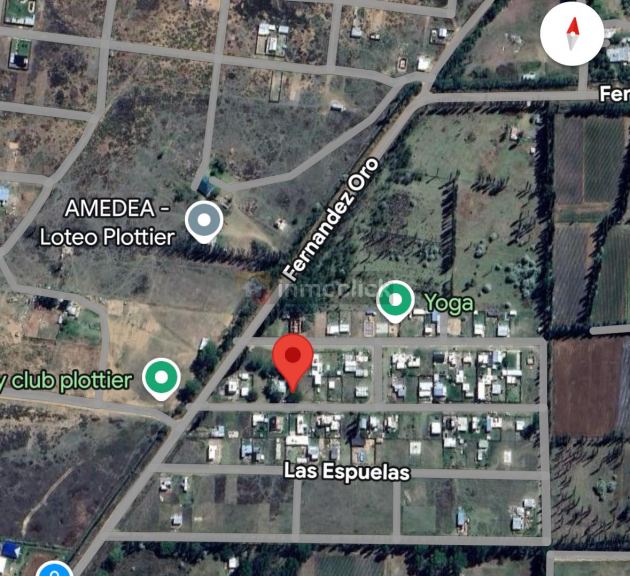Tap the compass to reset map orientation

(x=572, y=34)
